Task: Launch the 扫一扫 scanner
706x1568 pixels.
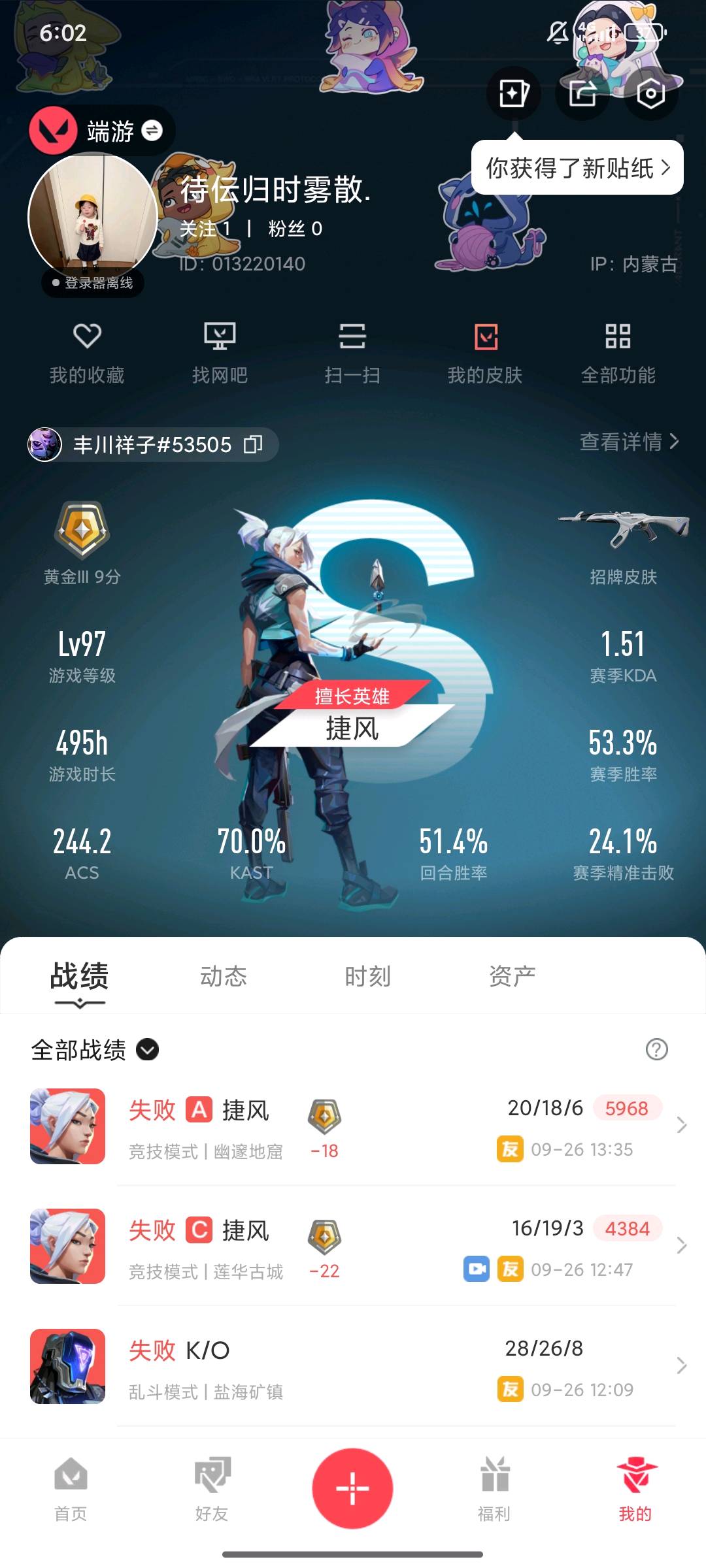Action: coord(352,353)
